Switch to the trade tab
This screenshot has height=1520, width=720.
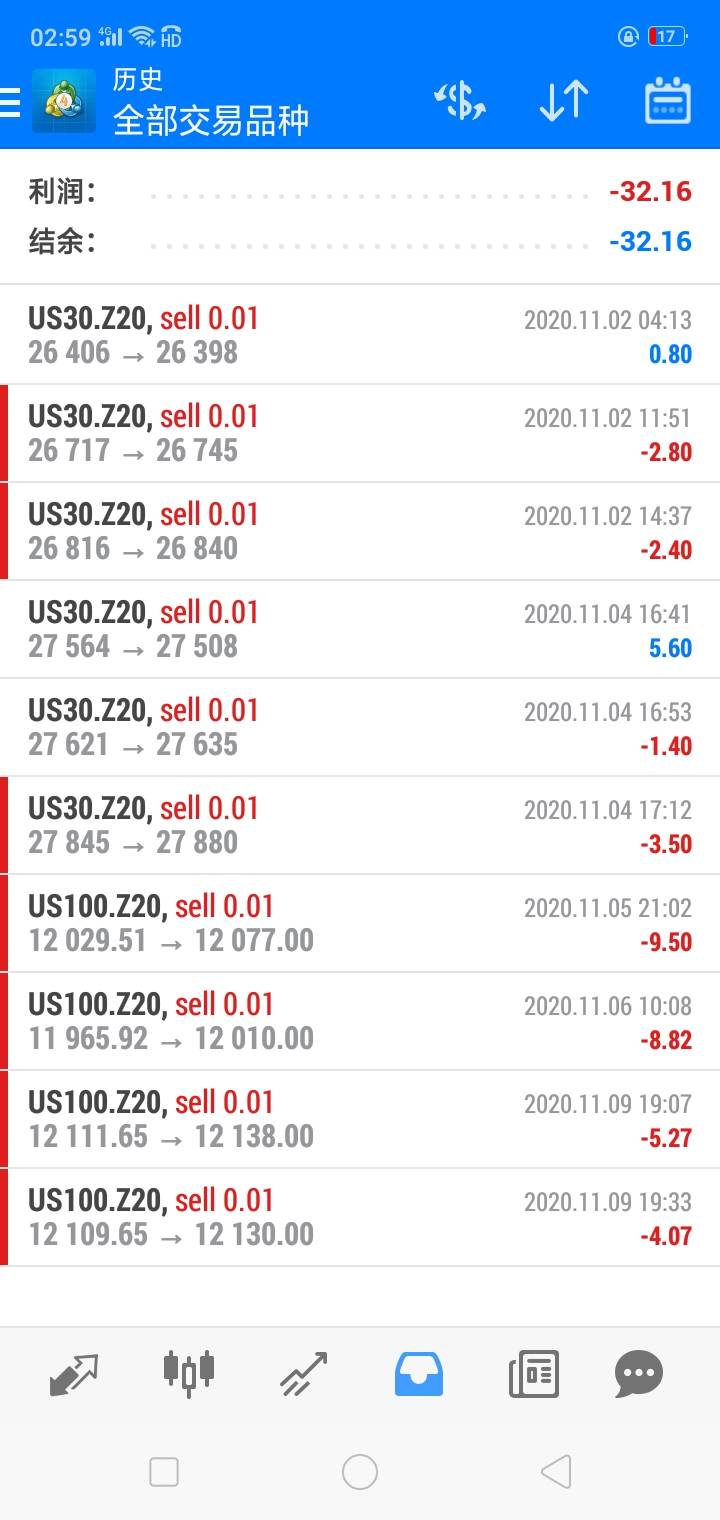[304, 1374]
